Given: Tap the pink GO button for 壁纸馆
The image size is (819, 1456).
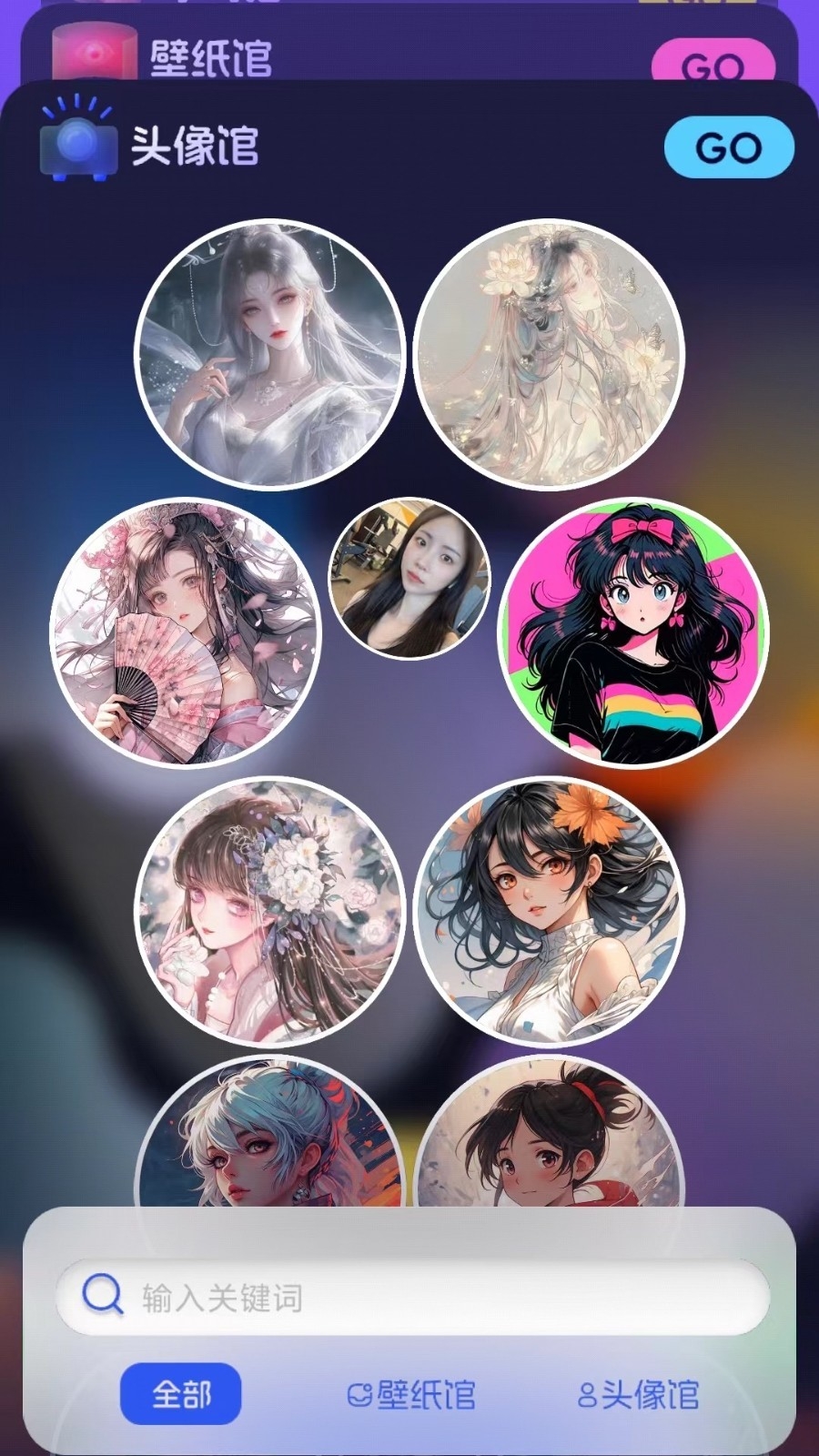Looking at the screenshot, I should [713, 61].
